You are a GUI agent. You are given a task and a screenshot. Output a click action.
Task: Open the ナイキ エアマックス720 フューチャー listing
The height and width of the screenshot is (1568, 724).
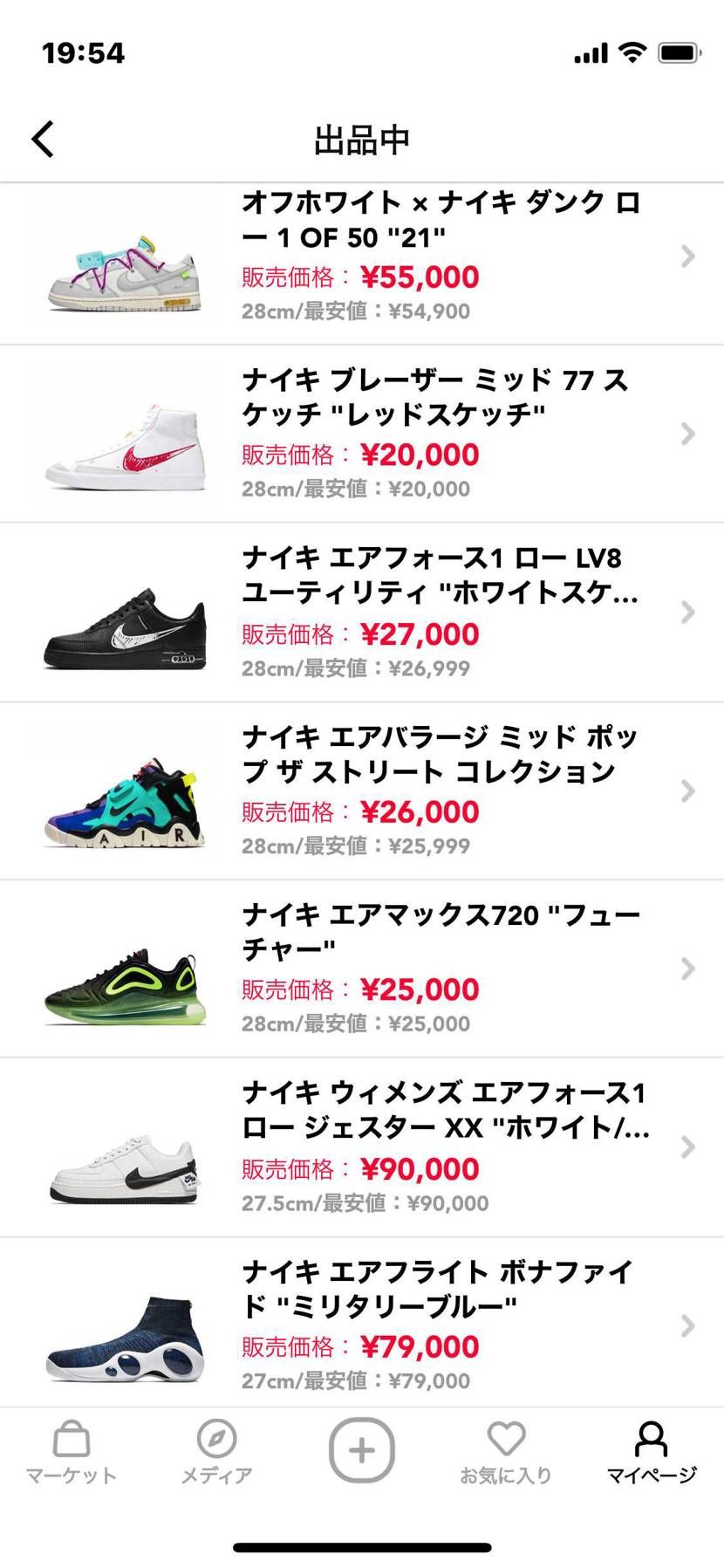pyautogui.click(x=362, y=969)
